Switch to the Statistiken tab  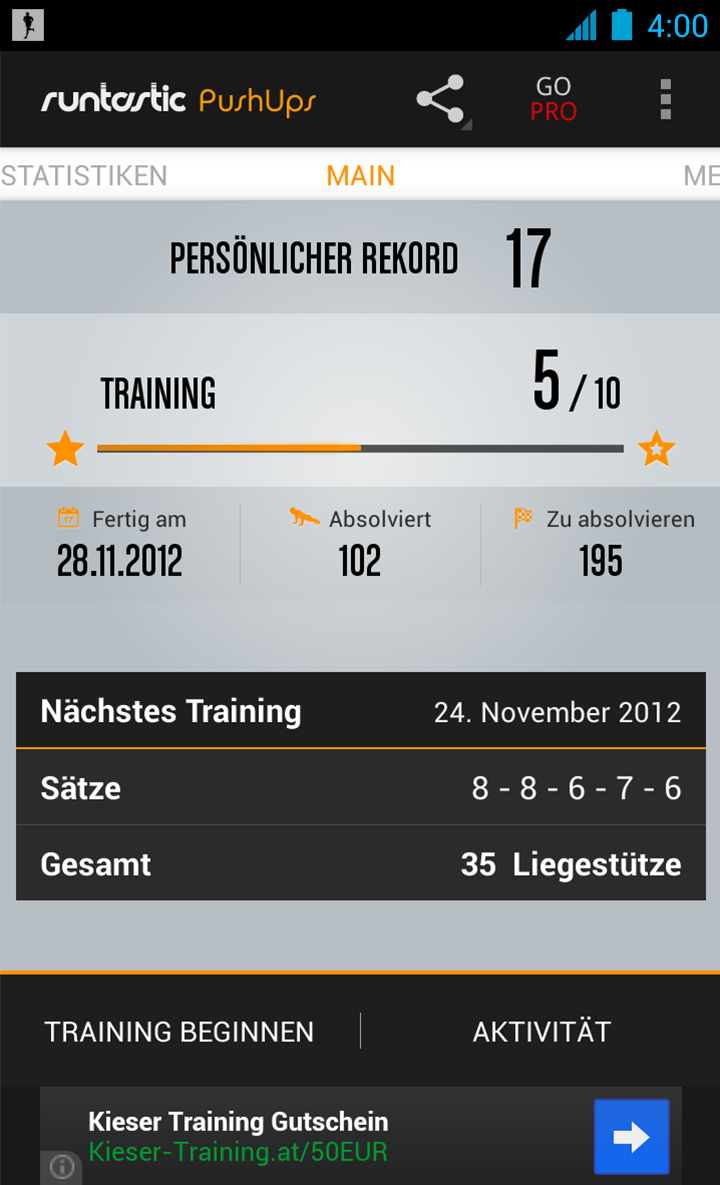(84, 176)
